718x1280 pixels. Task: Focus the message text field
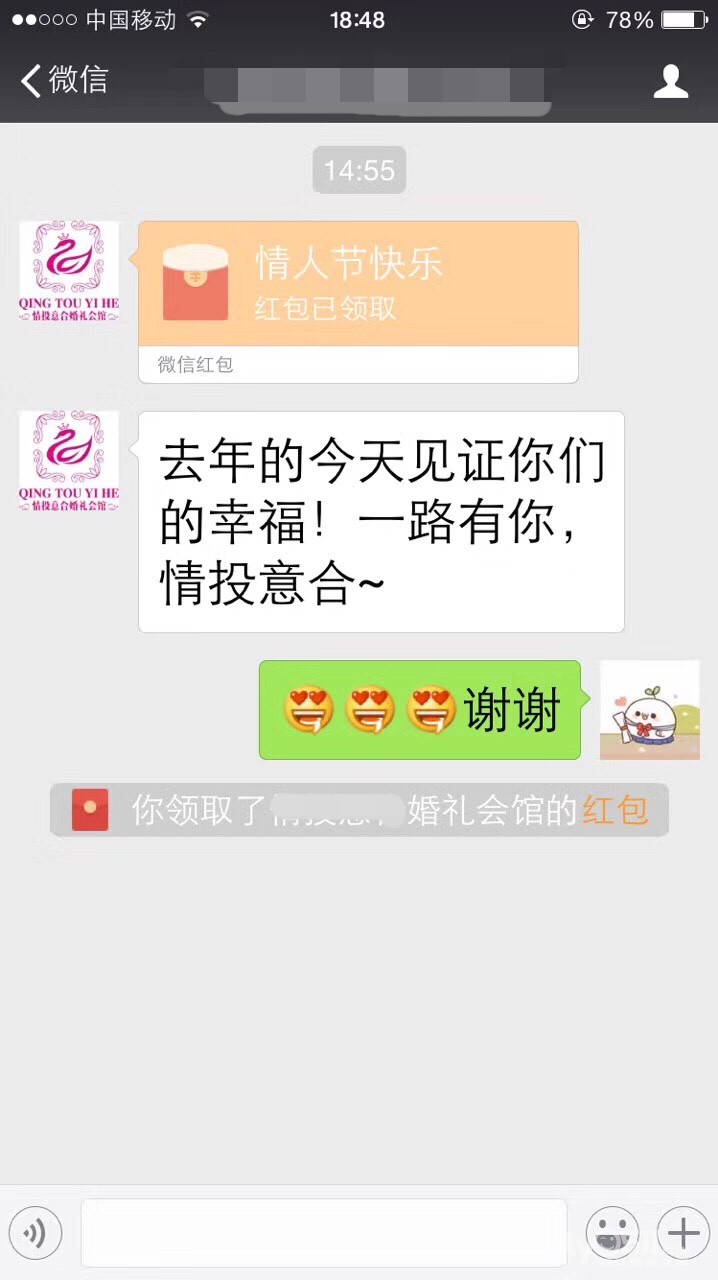tap(323, 1232)
